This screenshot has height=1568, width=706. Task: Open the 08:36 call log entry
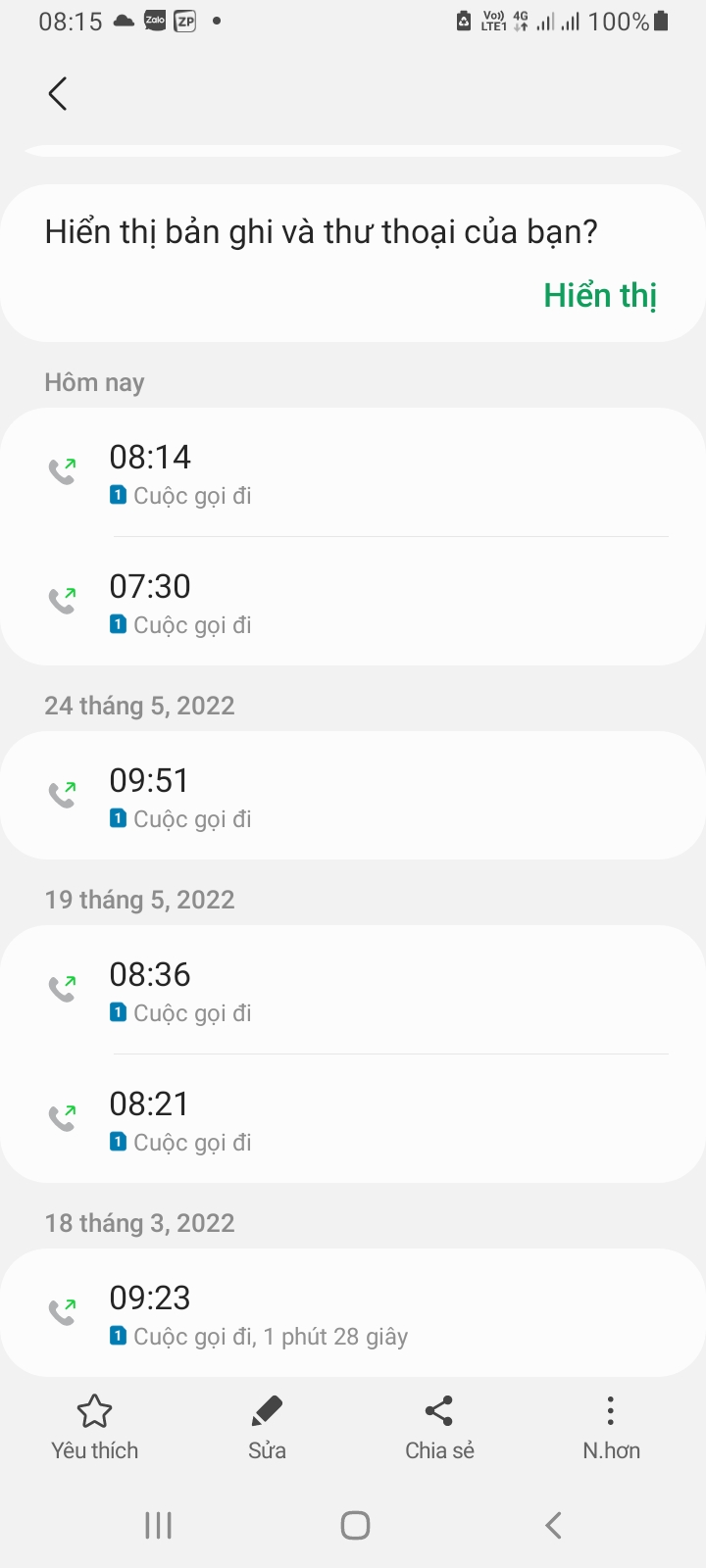(353, 990)
